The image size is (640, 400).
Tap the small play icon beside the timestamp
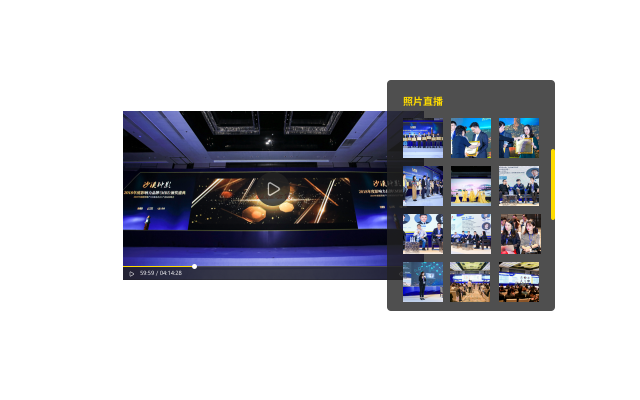point(132,273)
